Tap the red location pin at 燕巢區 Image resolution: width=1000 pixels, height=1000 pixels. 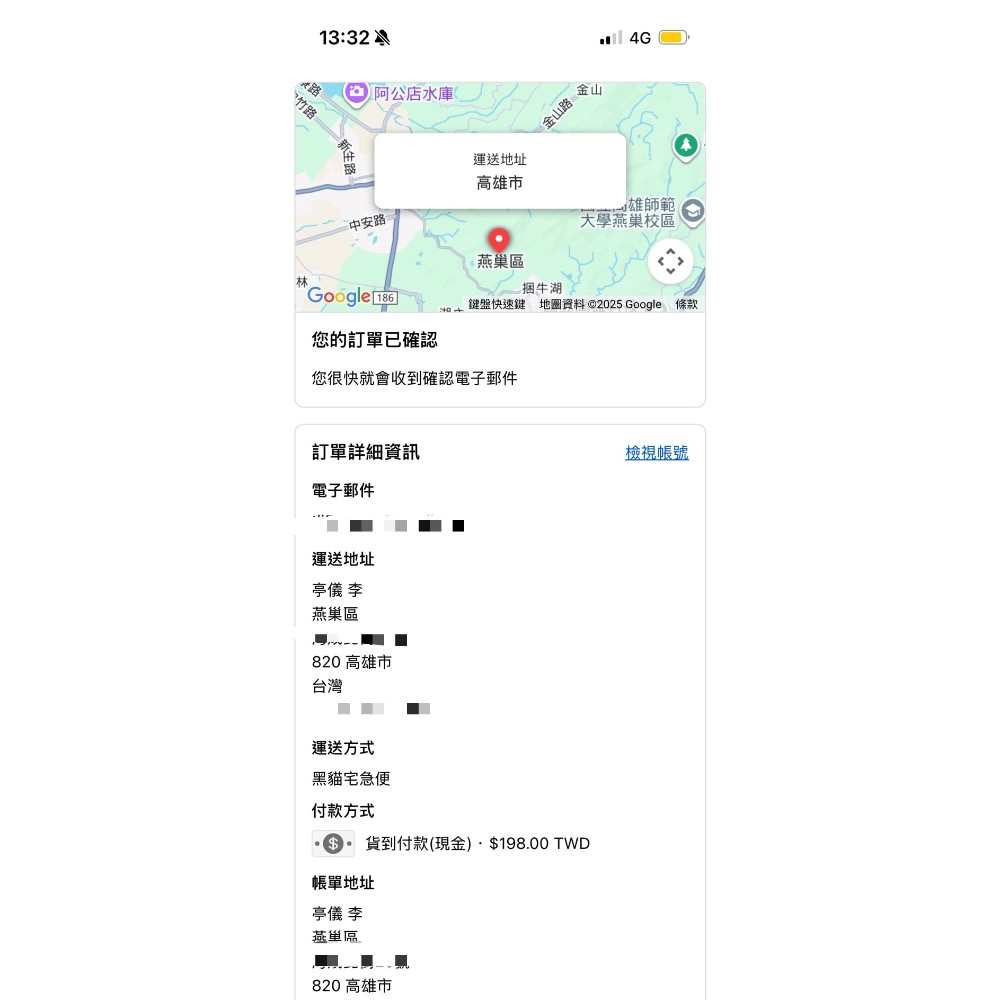(498, 241)
